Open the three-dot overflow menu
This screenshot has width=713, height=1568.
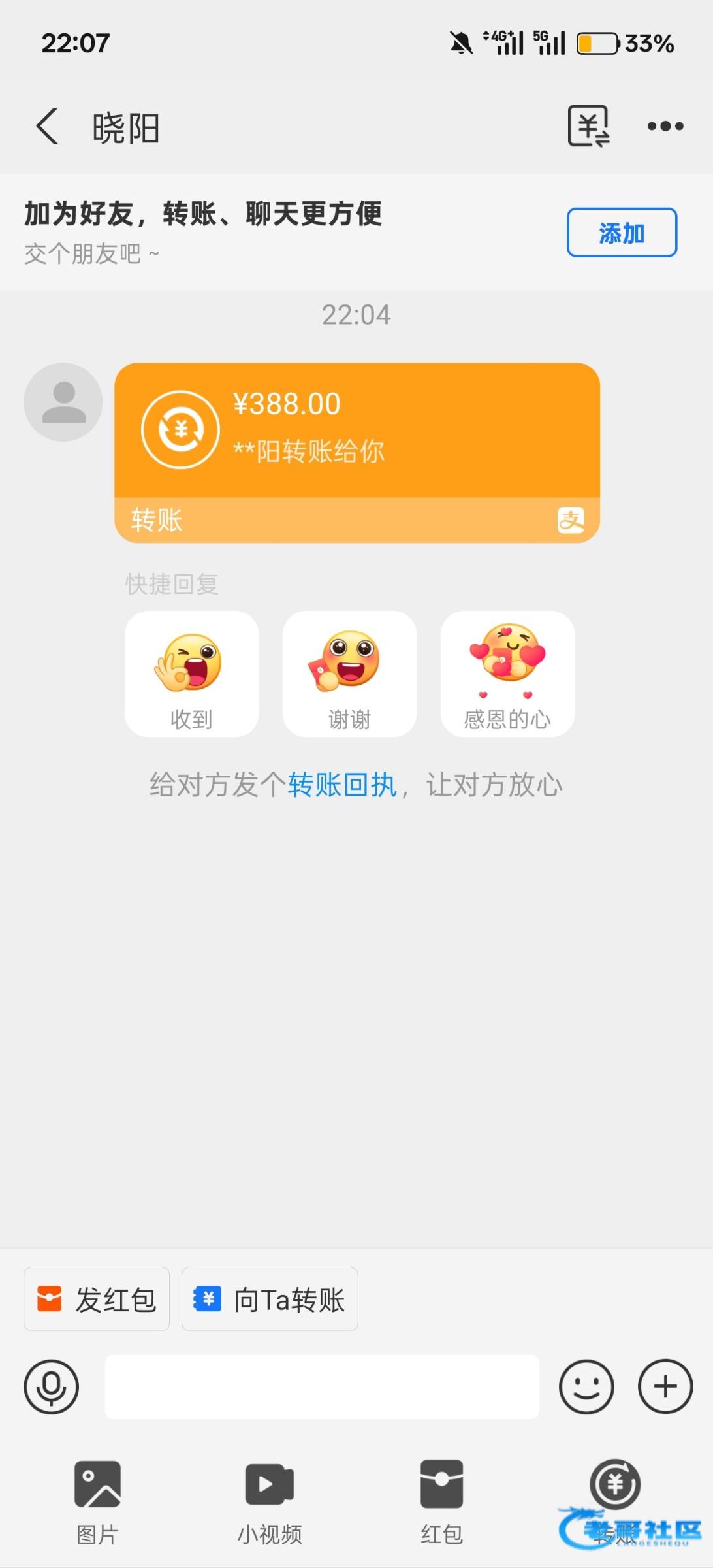click(x=665, y=126)
